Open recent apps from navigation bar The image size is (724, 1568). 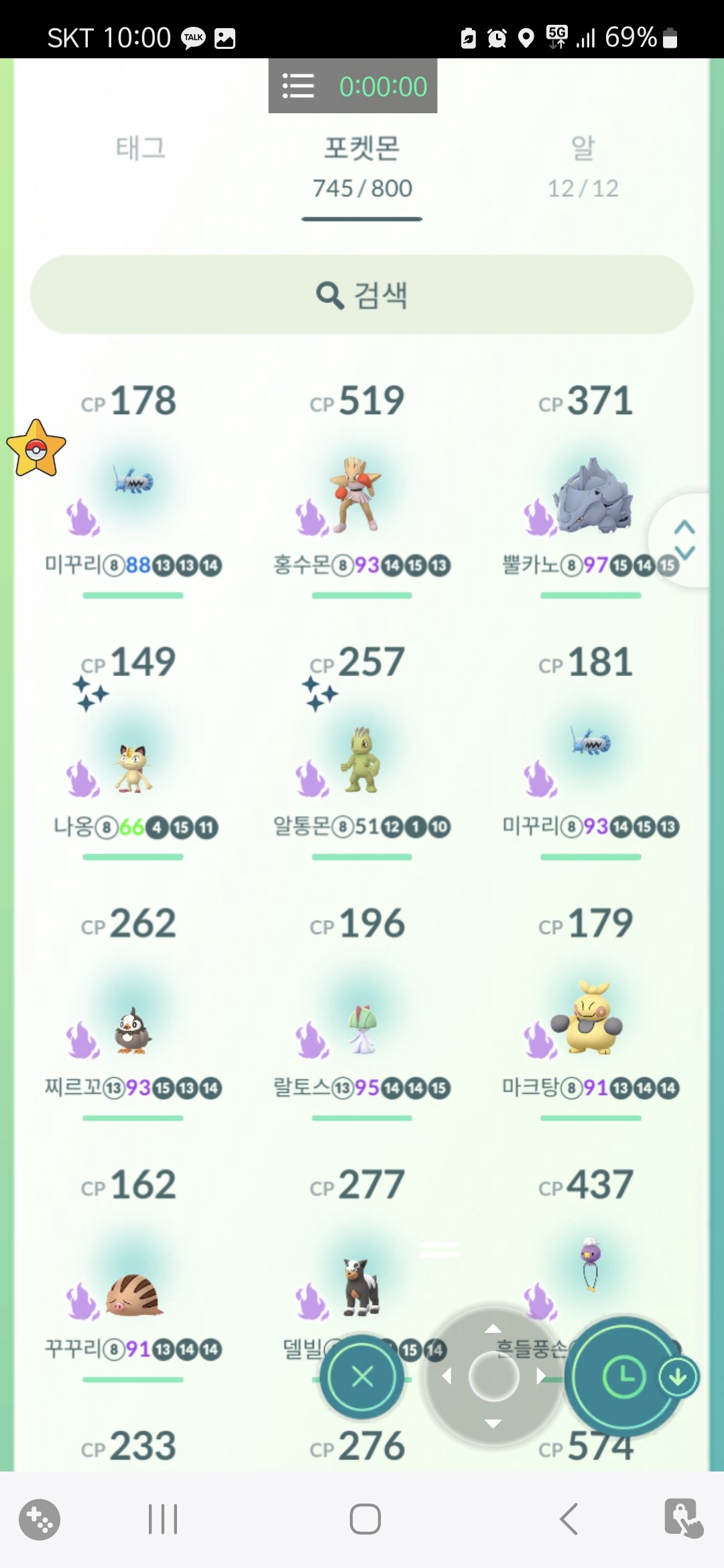[163, 1519]
